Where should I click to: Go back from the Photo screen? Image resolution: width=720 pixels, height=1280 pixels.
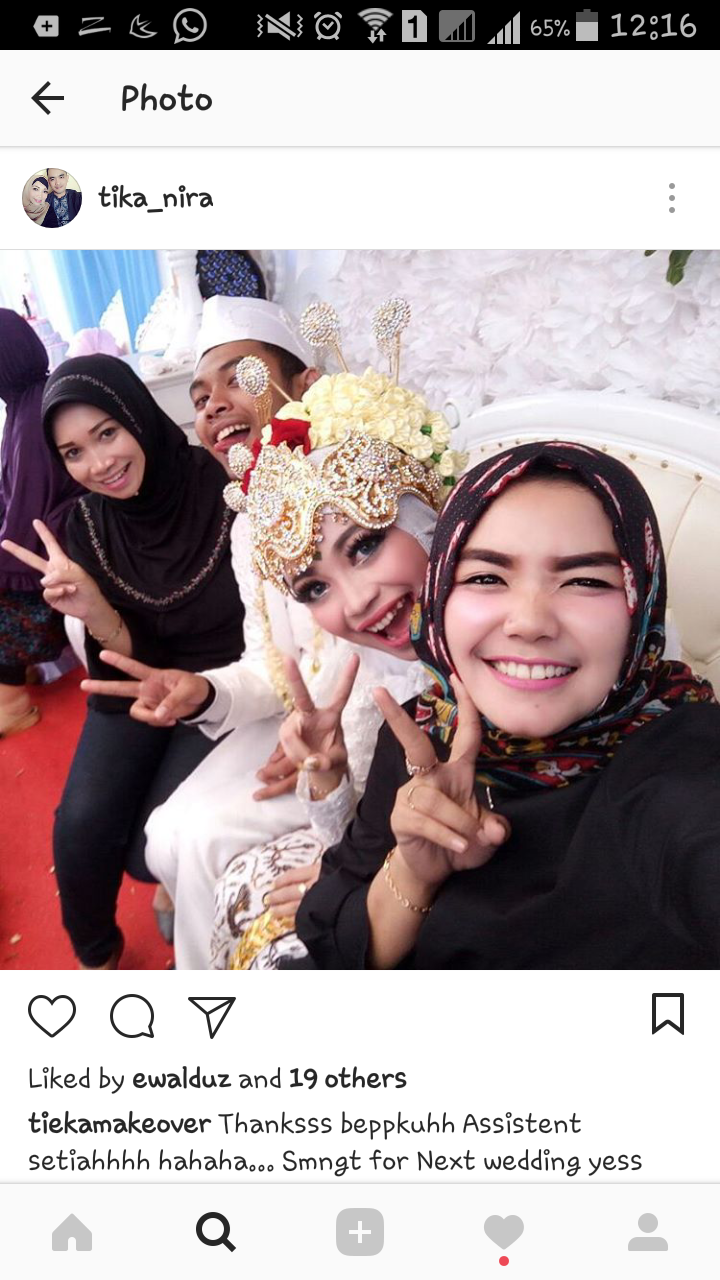pos(47,98)
